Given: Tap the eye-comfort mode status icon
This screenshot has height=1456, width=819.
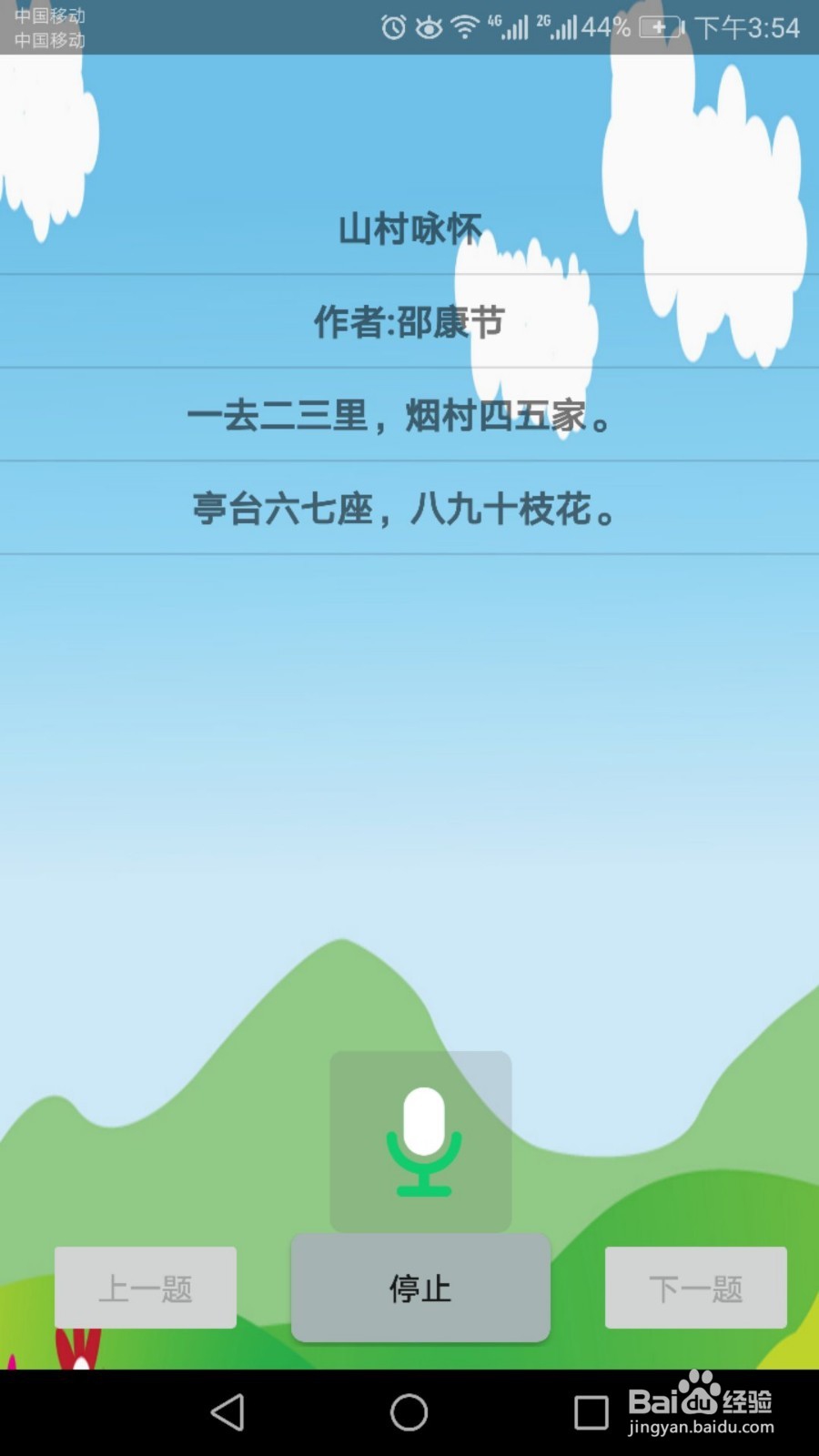Looking at the screenshot, I should [428, 28].
